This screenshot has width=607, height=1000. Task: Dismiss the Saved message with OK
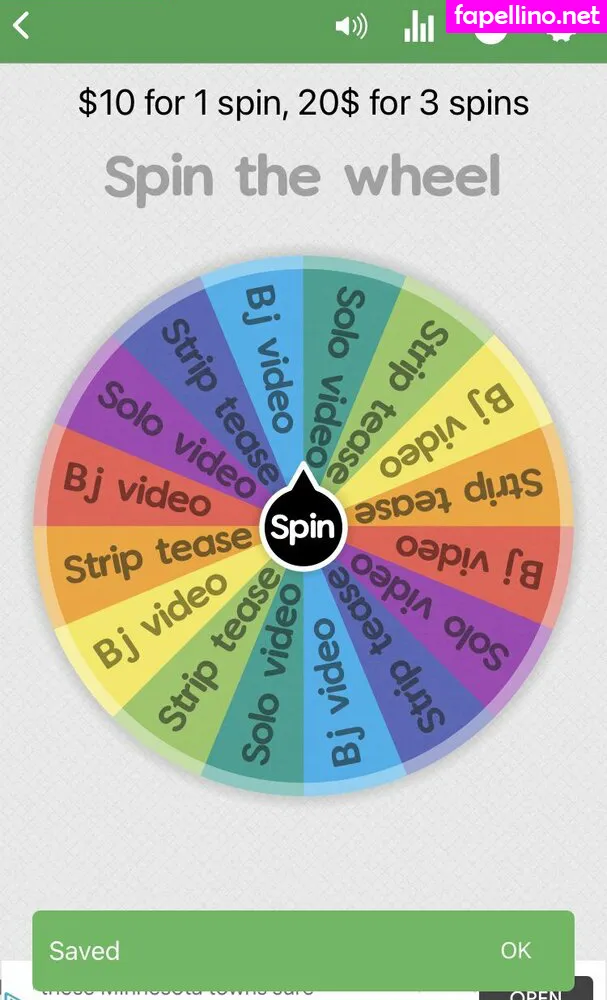pos(516,950)
